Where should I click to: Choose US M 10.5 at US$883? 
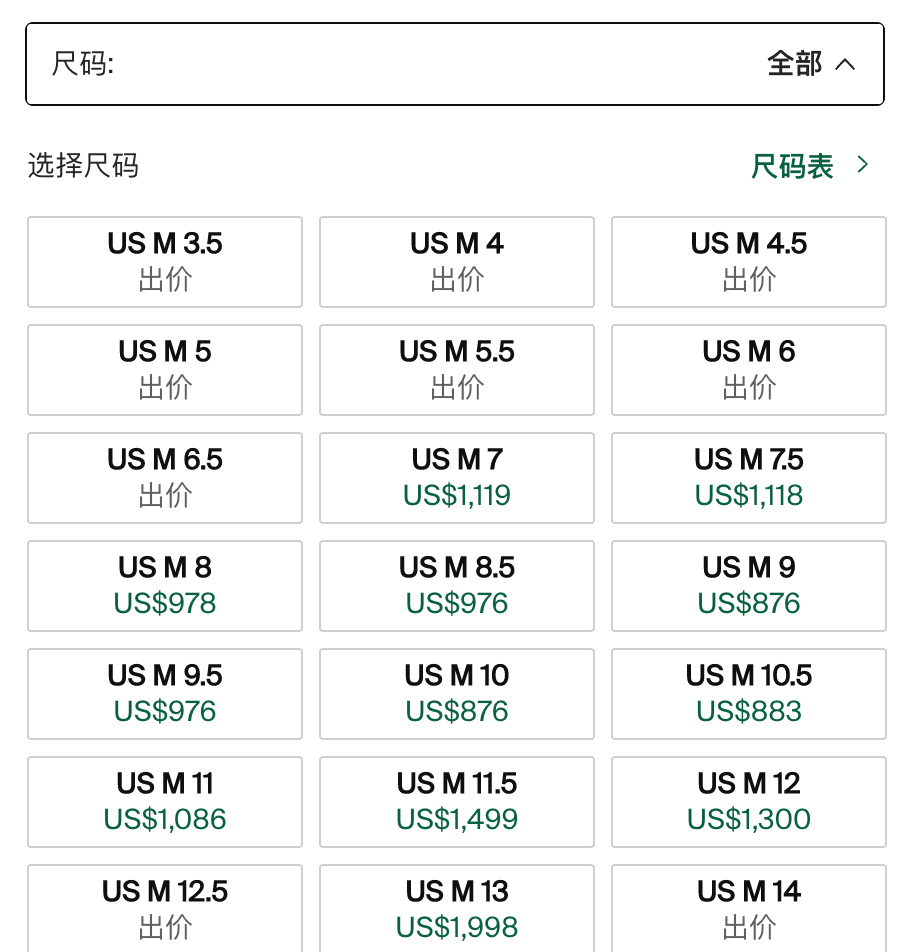click(x=749, y=694)
